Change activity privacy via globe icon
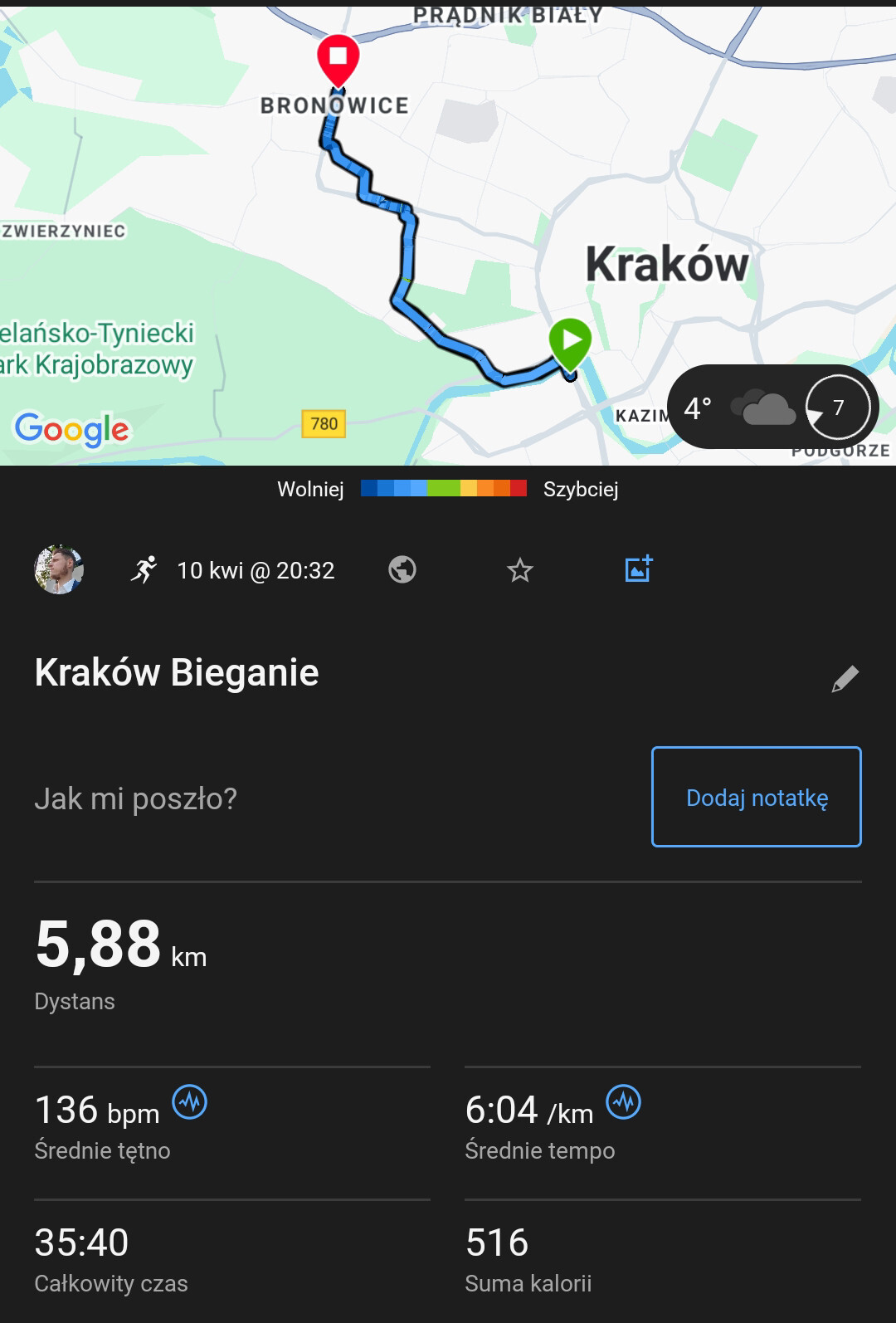 click(x=402, y=570)
